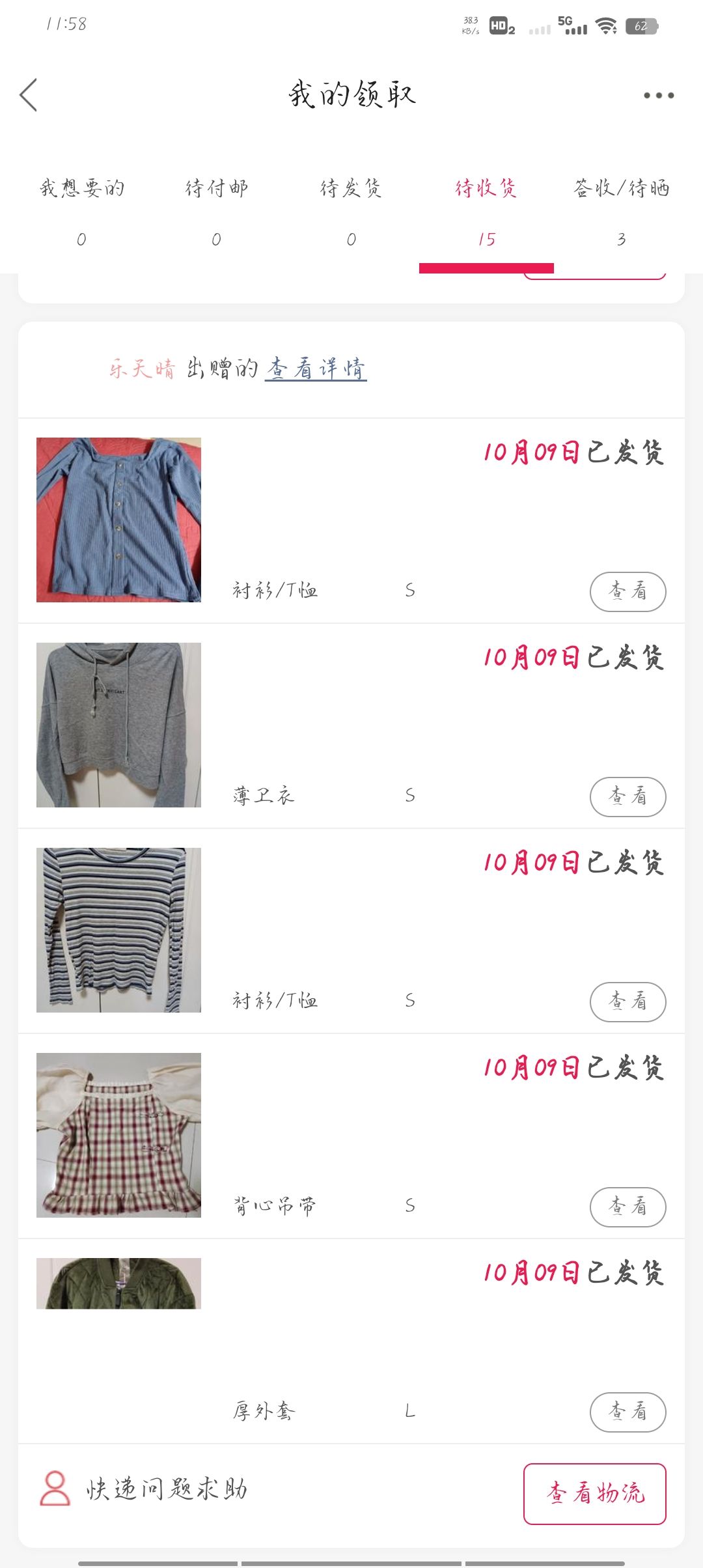The image size is (703, 1568).
Task: Switch to the 我想要的 tab
Action: pos(82,212)
